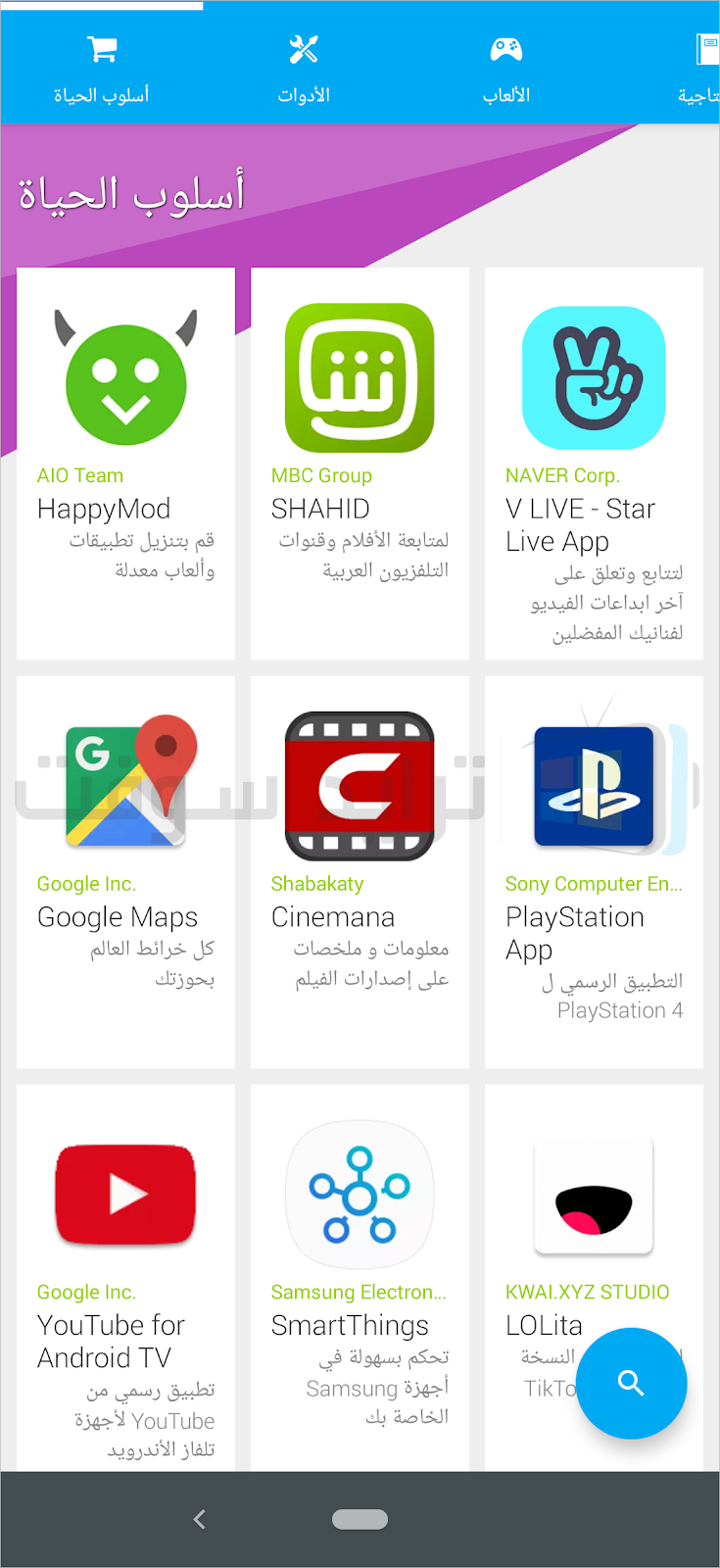Open the HappyMod app card
The height and width of the screenshot is (1568, 720).
click(x=126, y=463)
